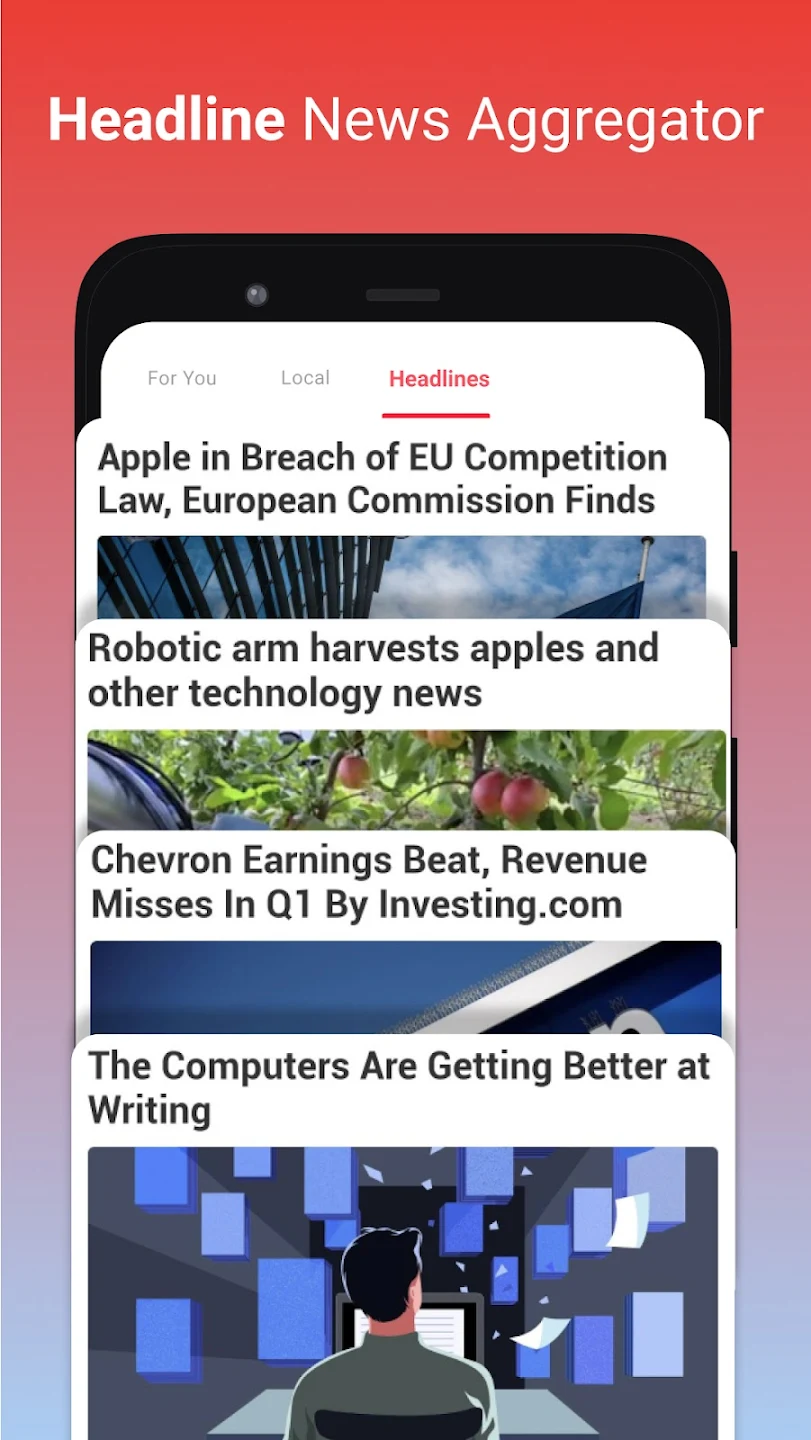This screenshot has height=1440, width=811.
Task: Select the Headlines tab
Action: click(437, 379)
